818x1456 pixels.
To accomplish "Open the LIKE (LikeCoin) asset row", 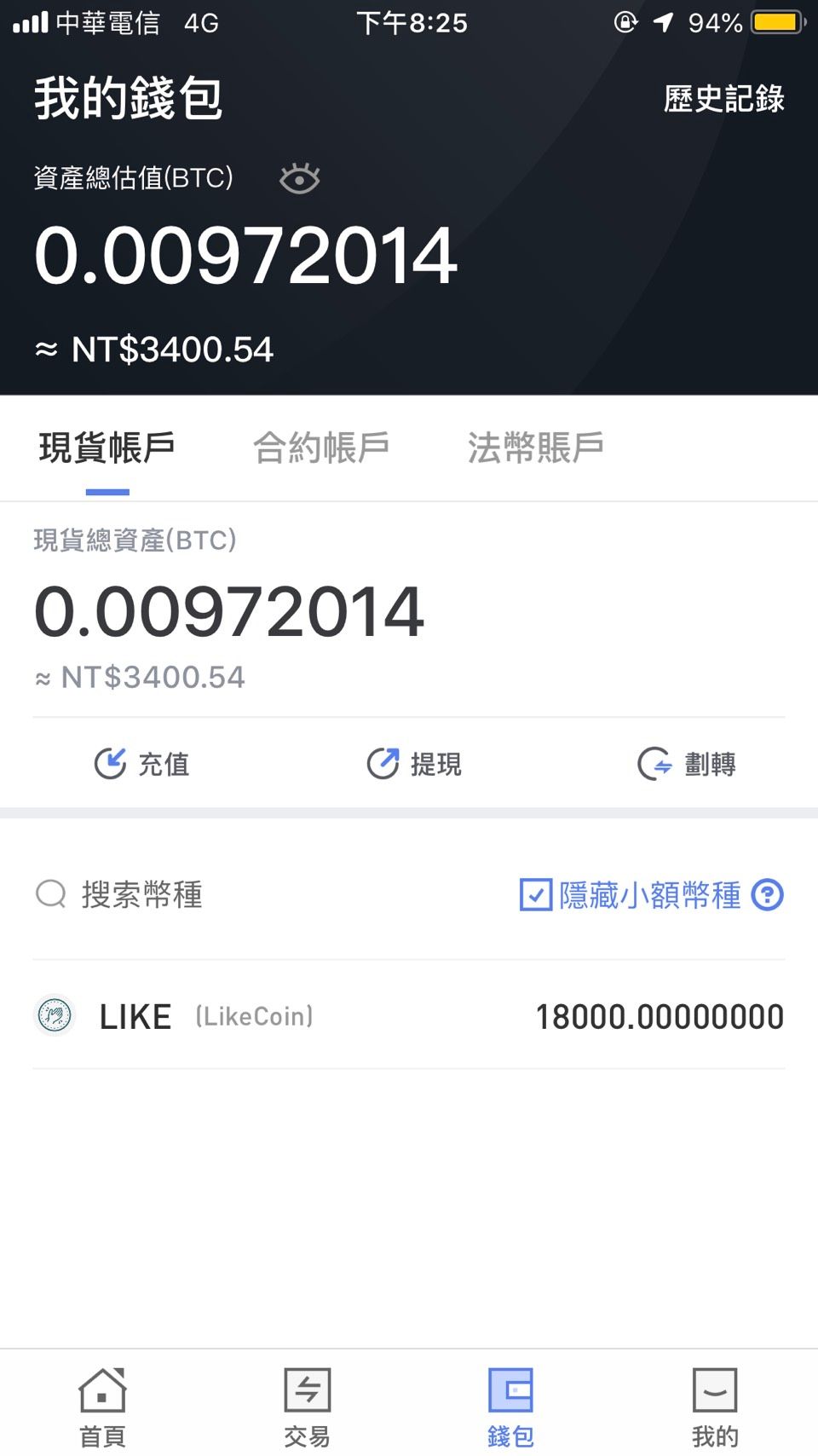I will (x=409, y=1016).
